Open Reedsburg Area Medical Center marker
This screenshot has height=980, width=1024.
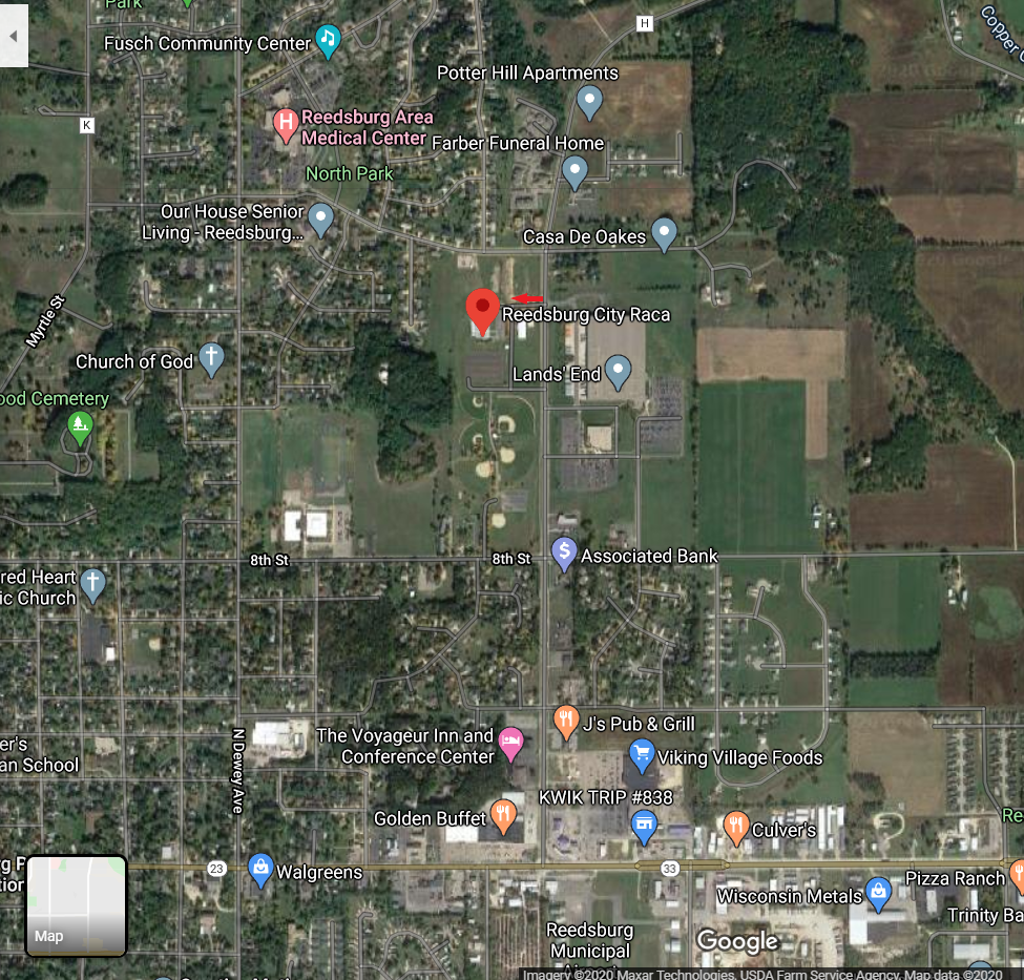tap(285, 124)
